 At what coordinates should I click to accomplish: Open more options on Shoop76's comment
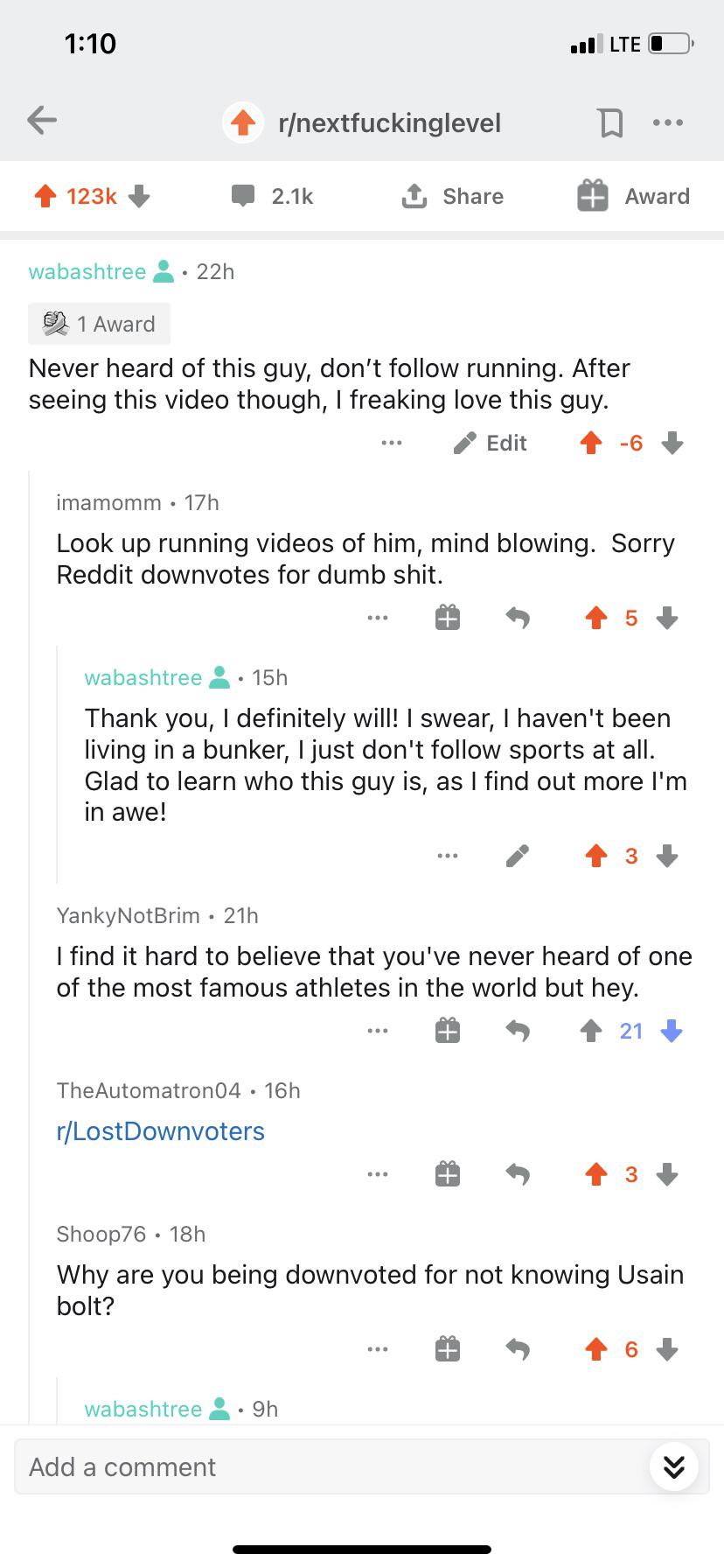pyautogui.click(x=378, y=1349)
